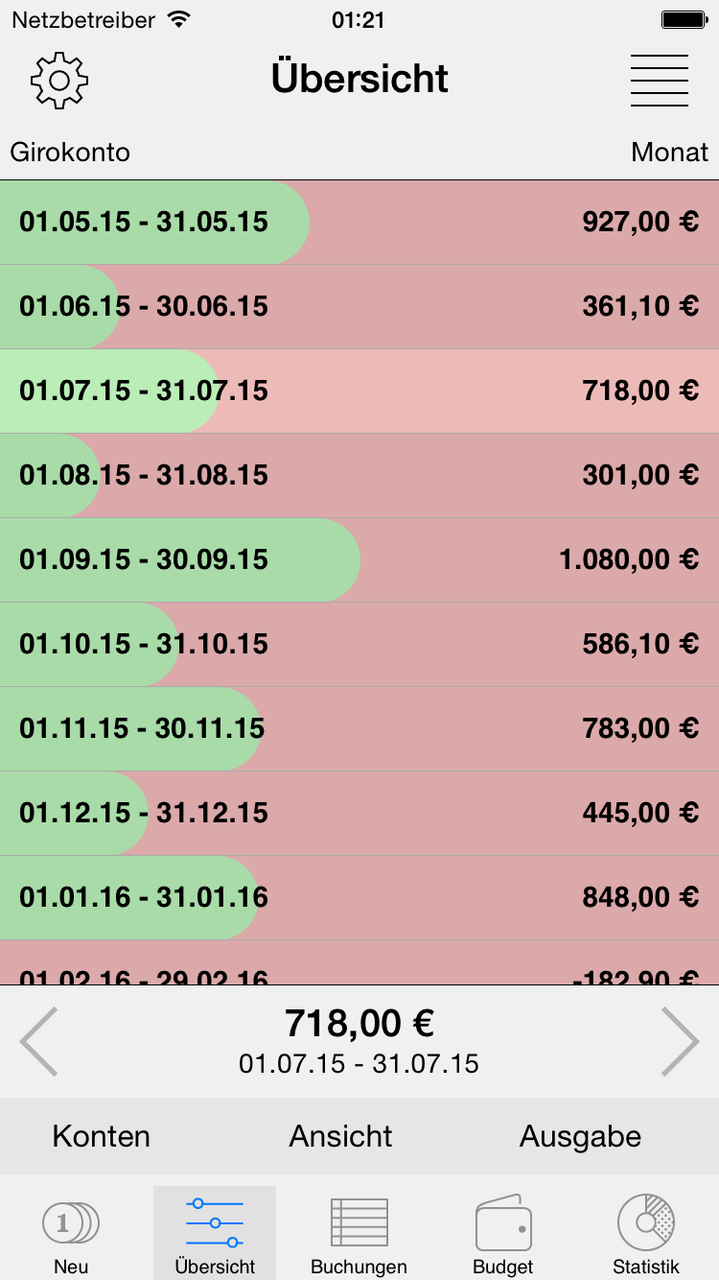The image size is (719, 1280).
Task: Choose the 01.10.15 - 31.10.15 period
Action: pyautogui.click(x=359, y=644)
